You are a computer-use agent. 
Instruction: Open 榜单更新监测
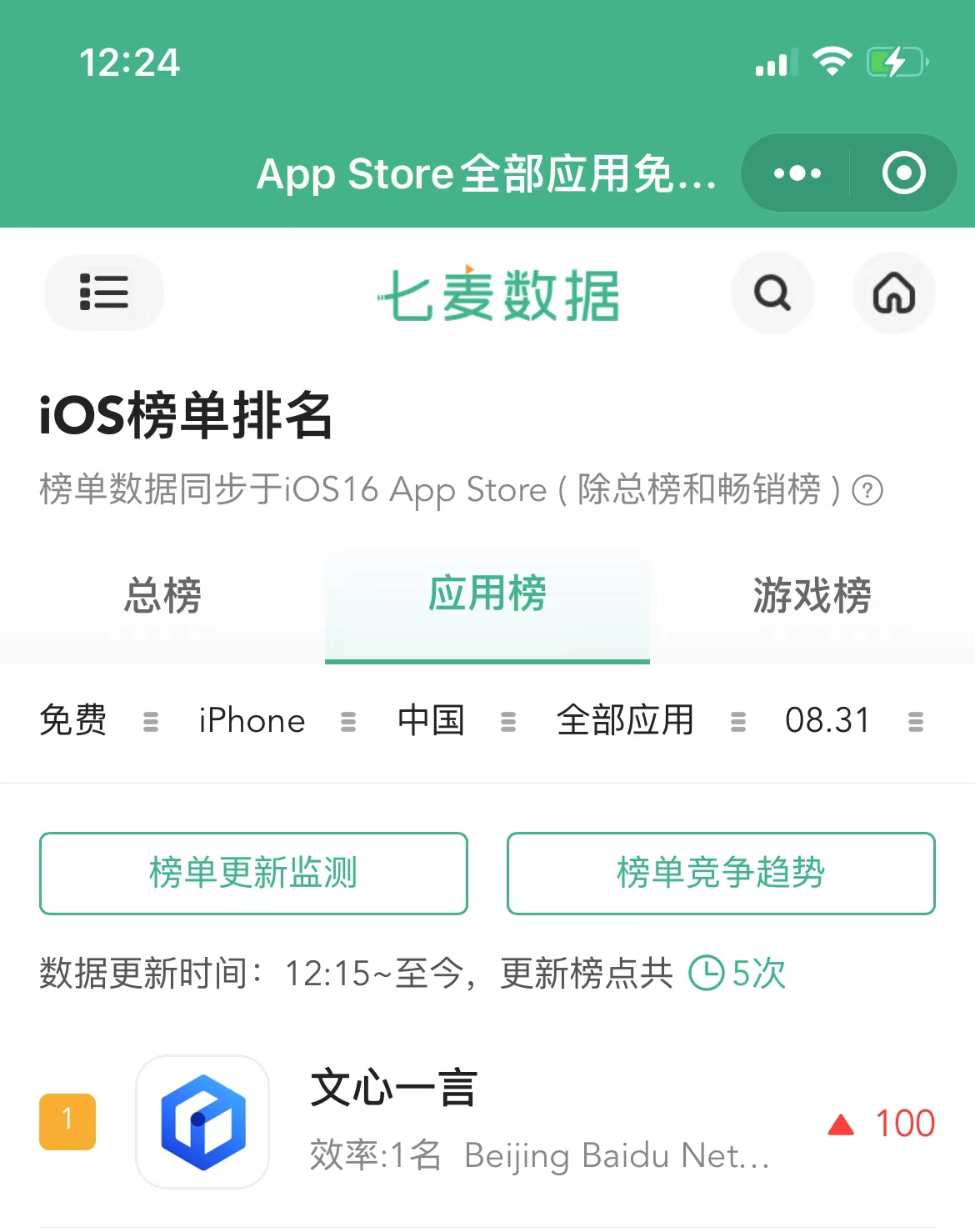click(x=253, y=873)
